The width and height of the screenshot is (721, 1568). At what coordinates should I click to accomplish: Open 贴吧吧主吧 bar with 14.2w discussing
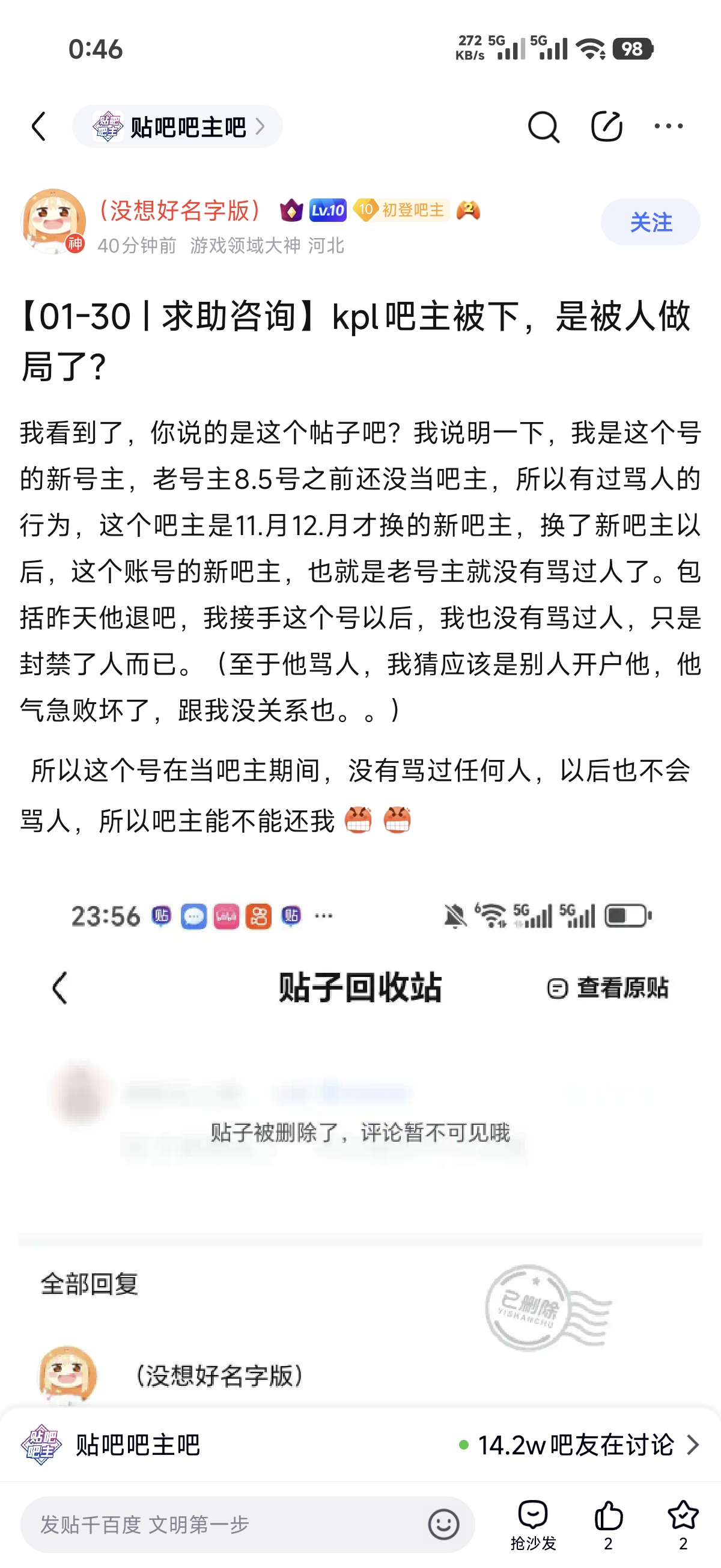(360, 1444)
